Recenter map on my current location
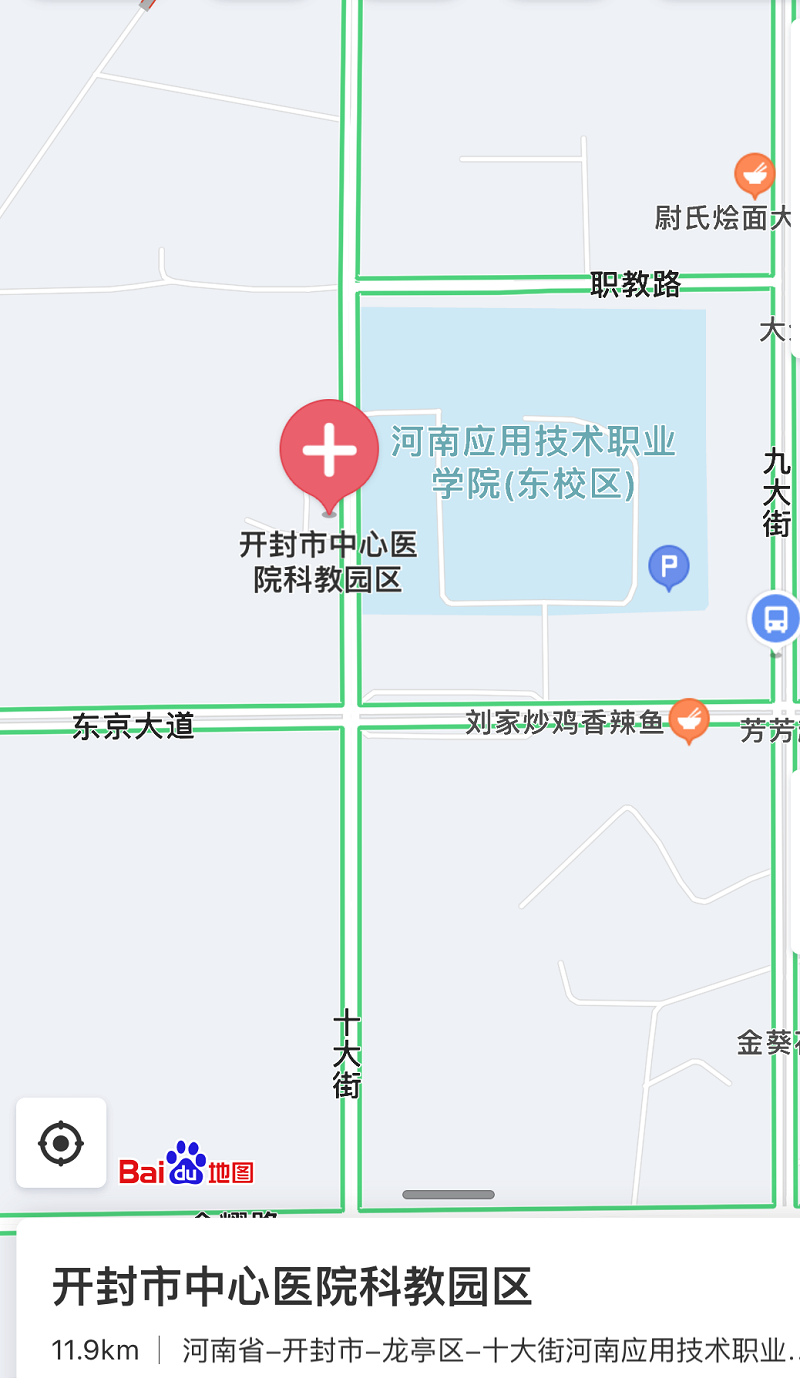 [x=61, y=1142]
